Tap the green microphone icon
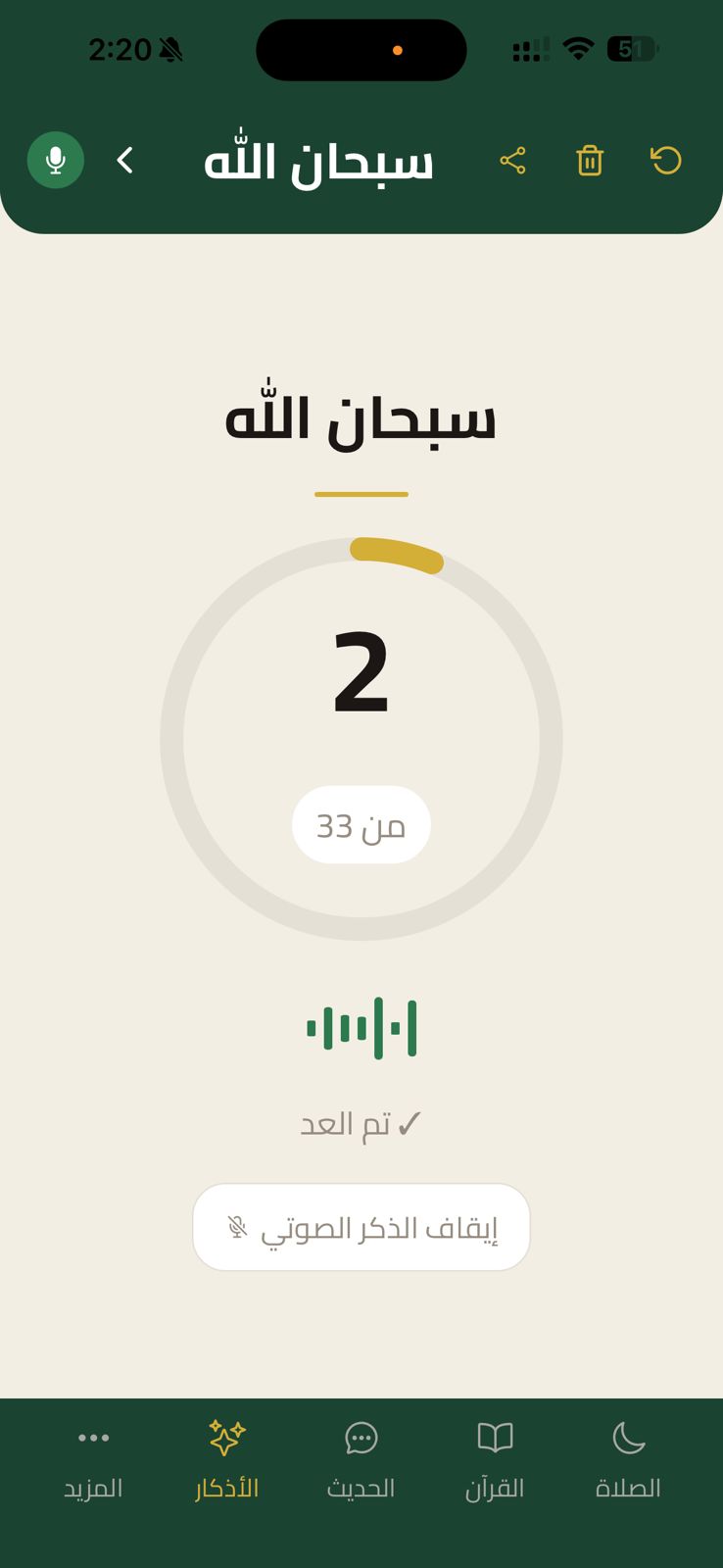 (56, 160)
